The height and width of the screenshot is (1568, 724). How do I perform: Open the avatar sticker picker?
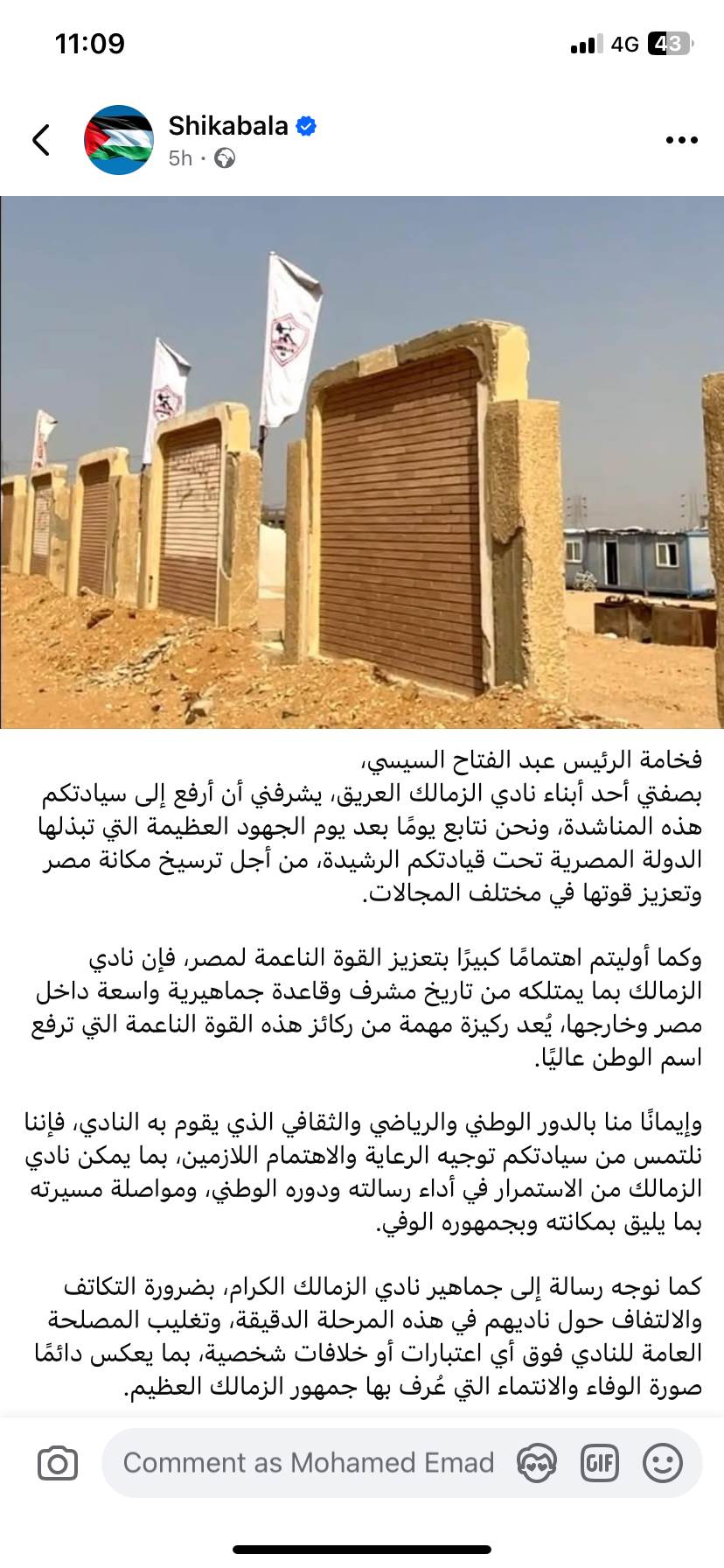coord(536,1463)
